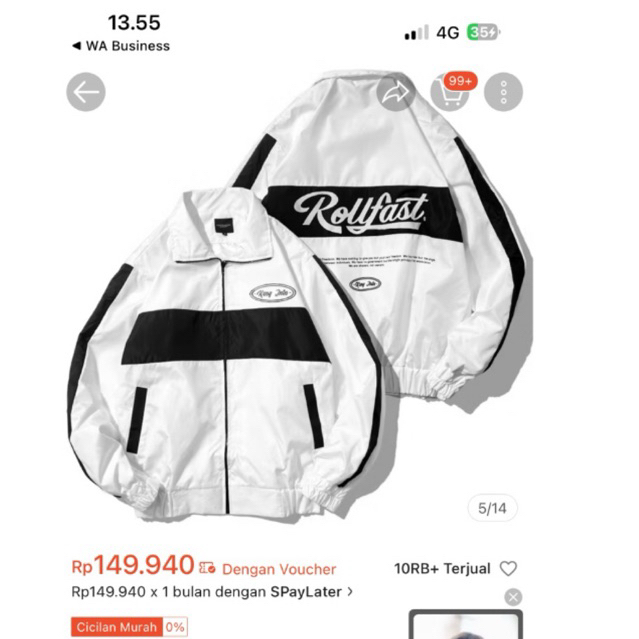The width and height of the screenshot is (639, 639).
Task: Close the floating video preview
Action: (513, 597)
